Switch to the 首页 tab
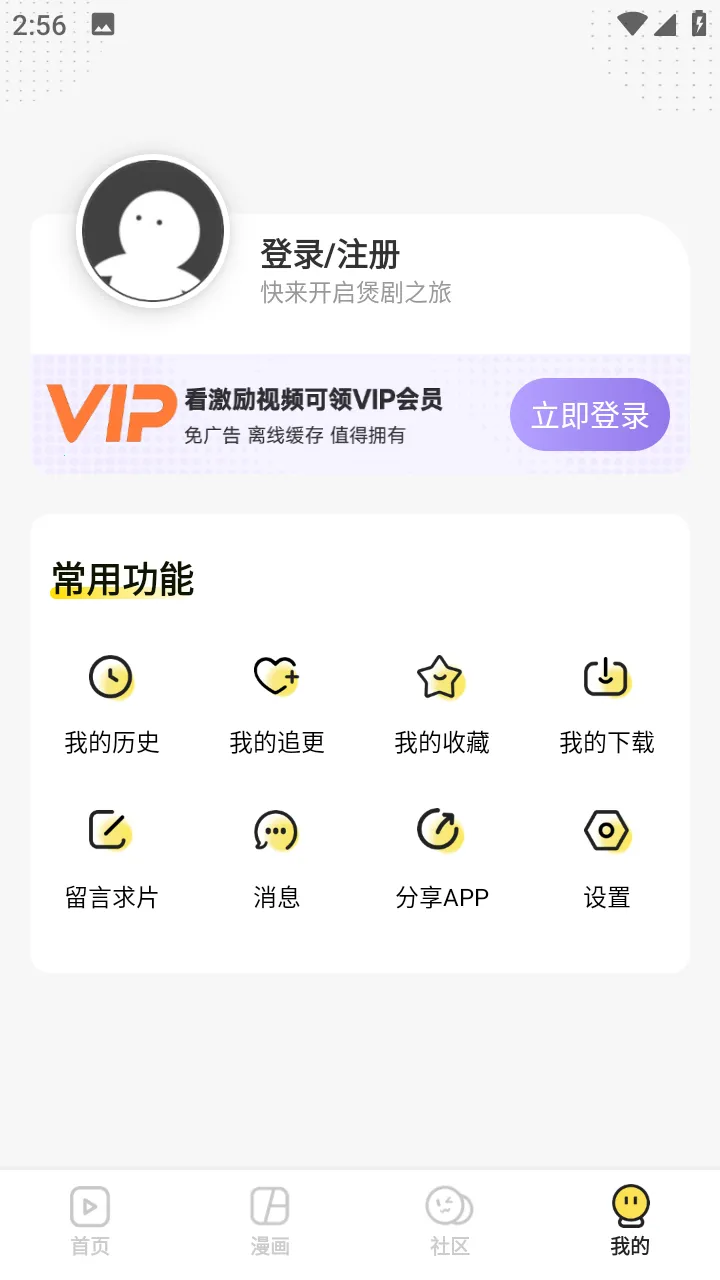This screenshot has width=720, height=1280. click(90, 1220)
